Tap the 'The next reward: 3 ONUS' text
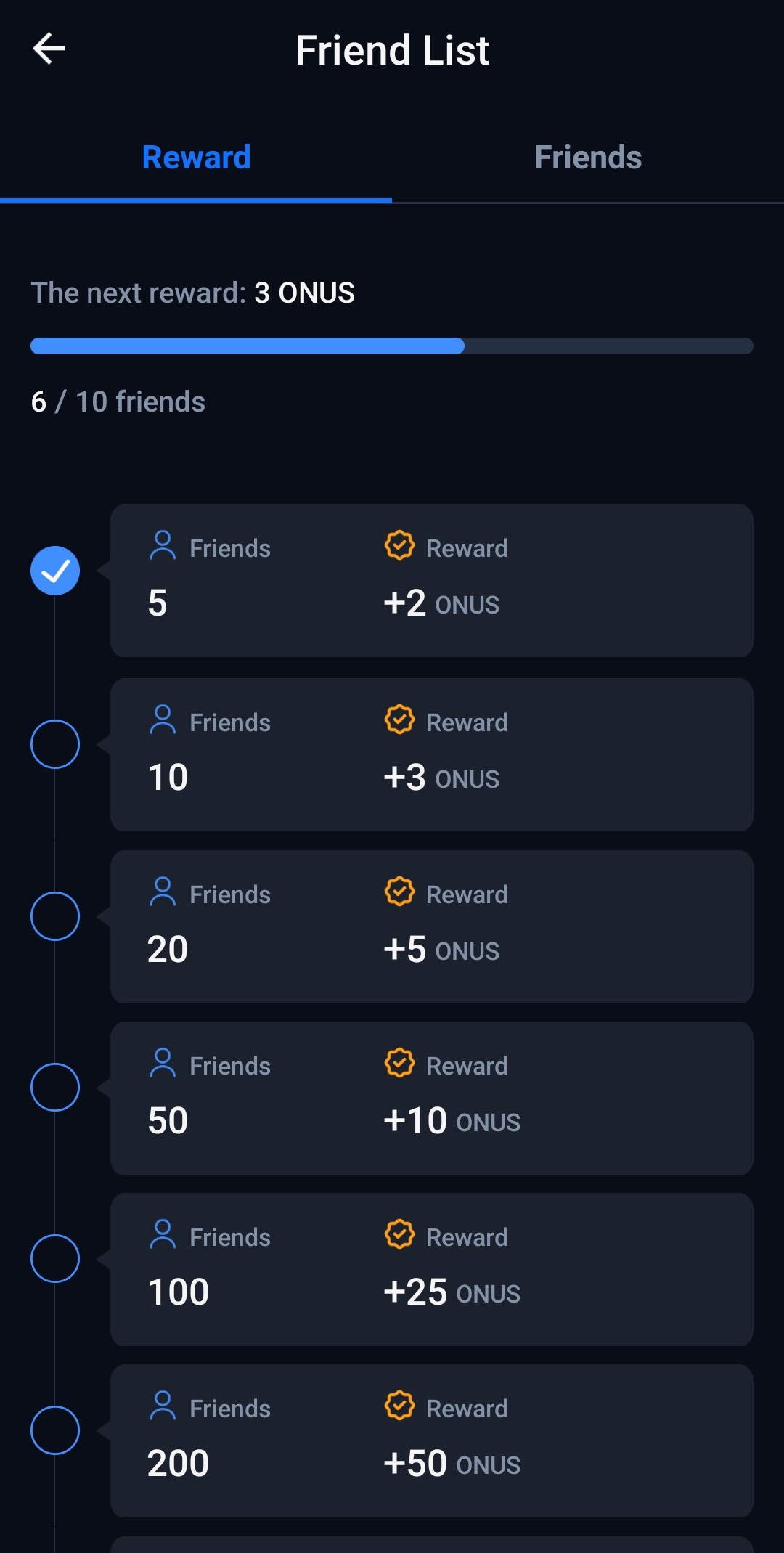The image size is (784, 1553). click(x=192, y=293)
